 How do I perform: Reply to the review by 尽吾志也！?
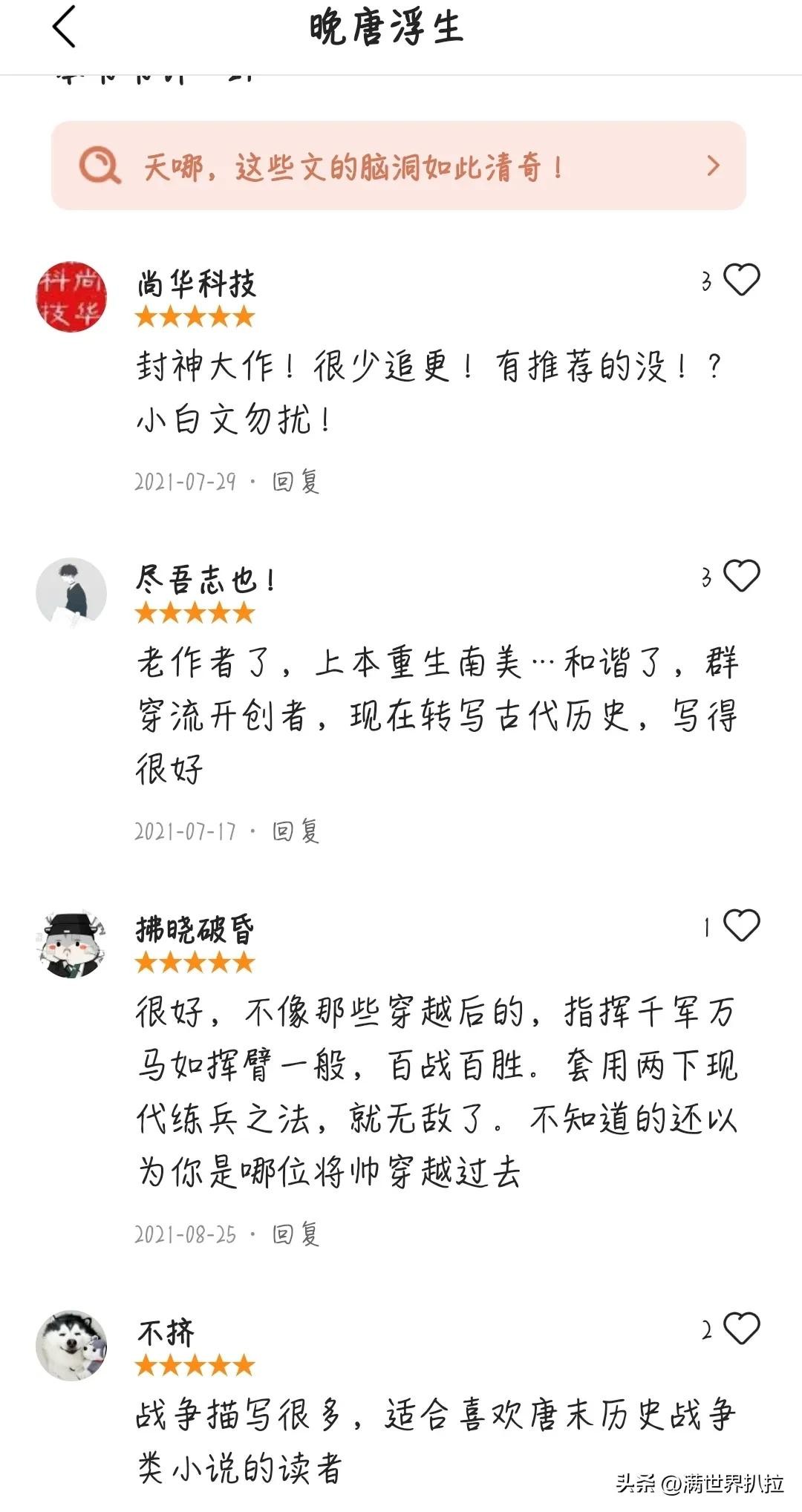(296, 831)
